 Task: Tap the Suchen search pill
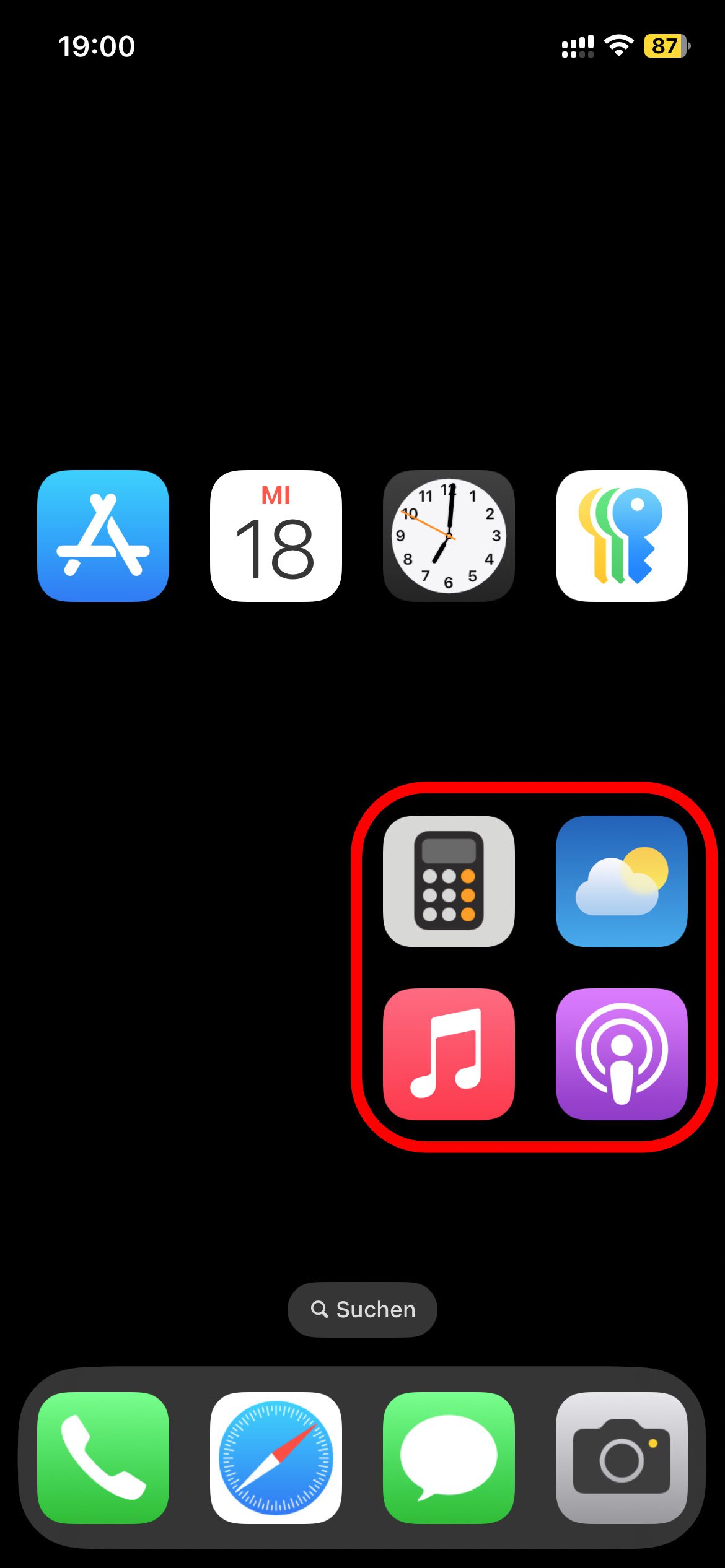point(362,1310)
